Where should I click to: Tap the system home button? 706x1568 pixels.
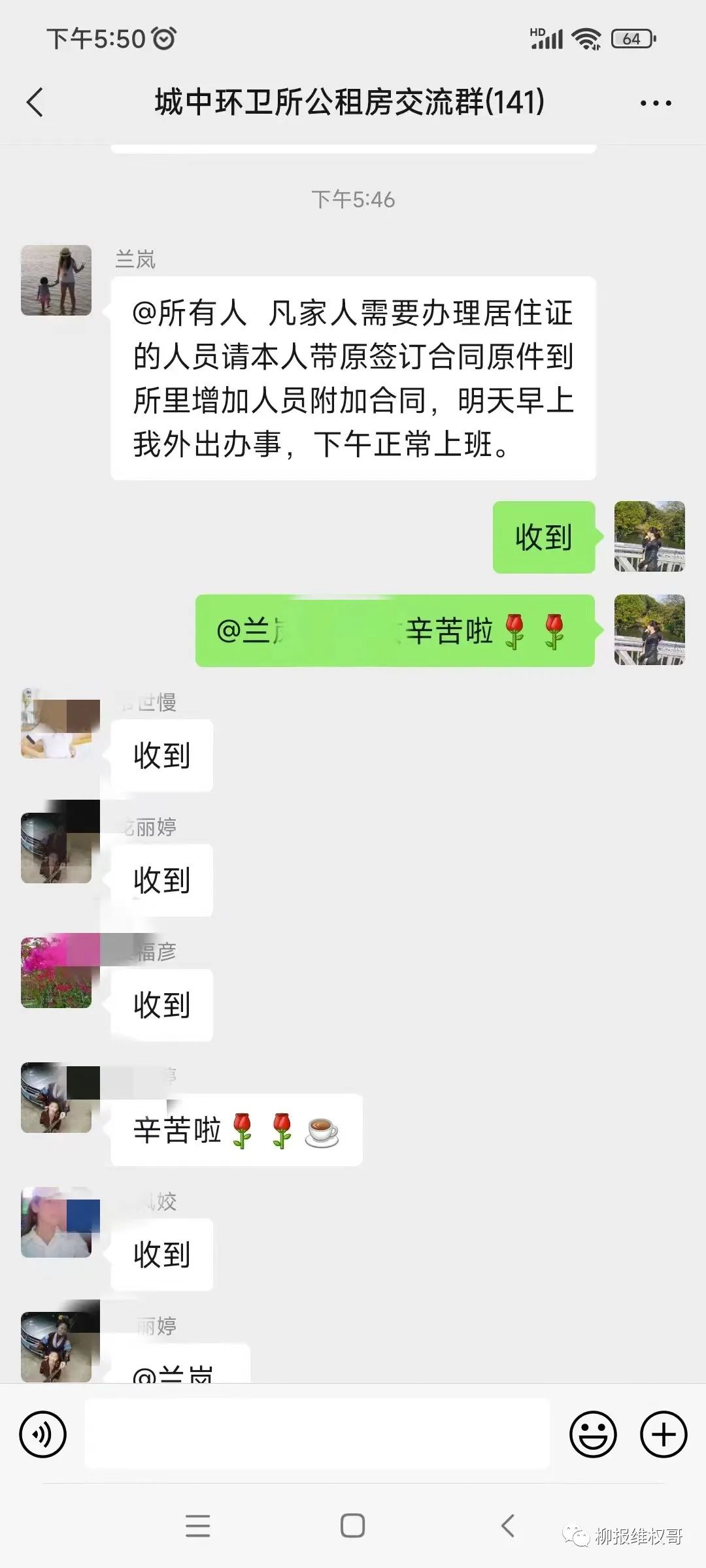(352, 1526)
